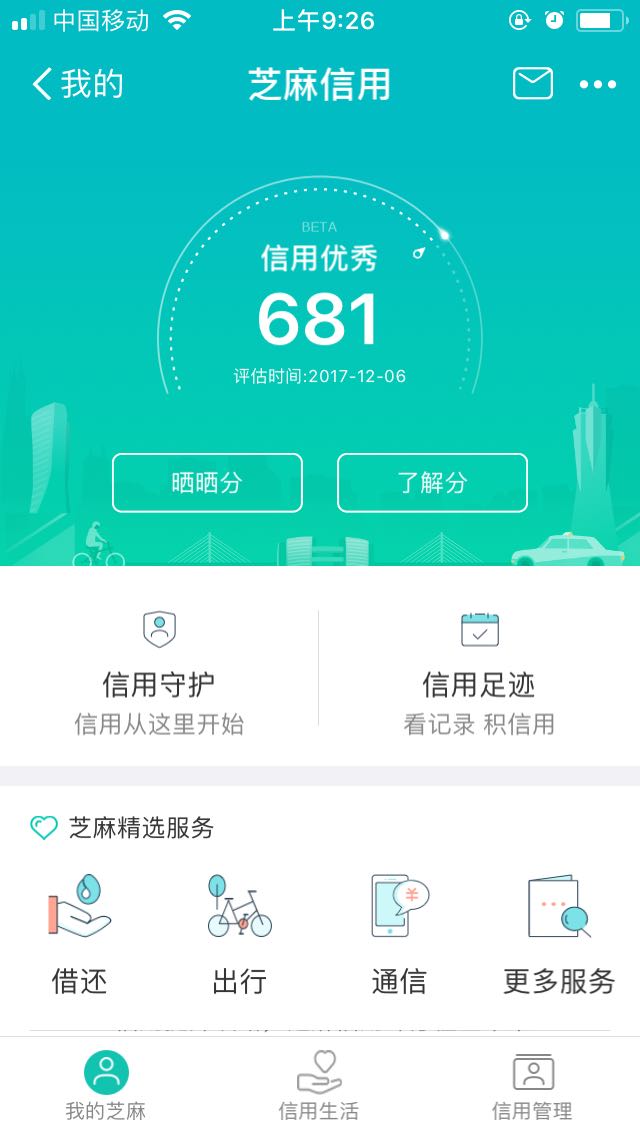This screenshot has height=1136, width=640.
Task: Tap the 晒晒分 button
Action: coord(207,483)
